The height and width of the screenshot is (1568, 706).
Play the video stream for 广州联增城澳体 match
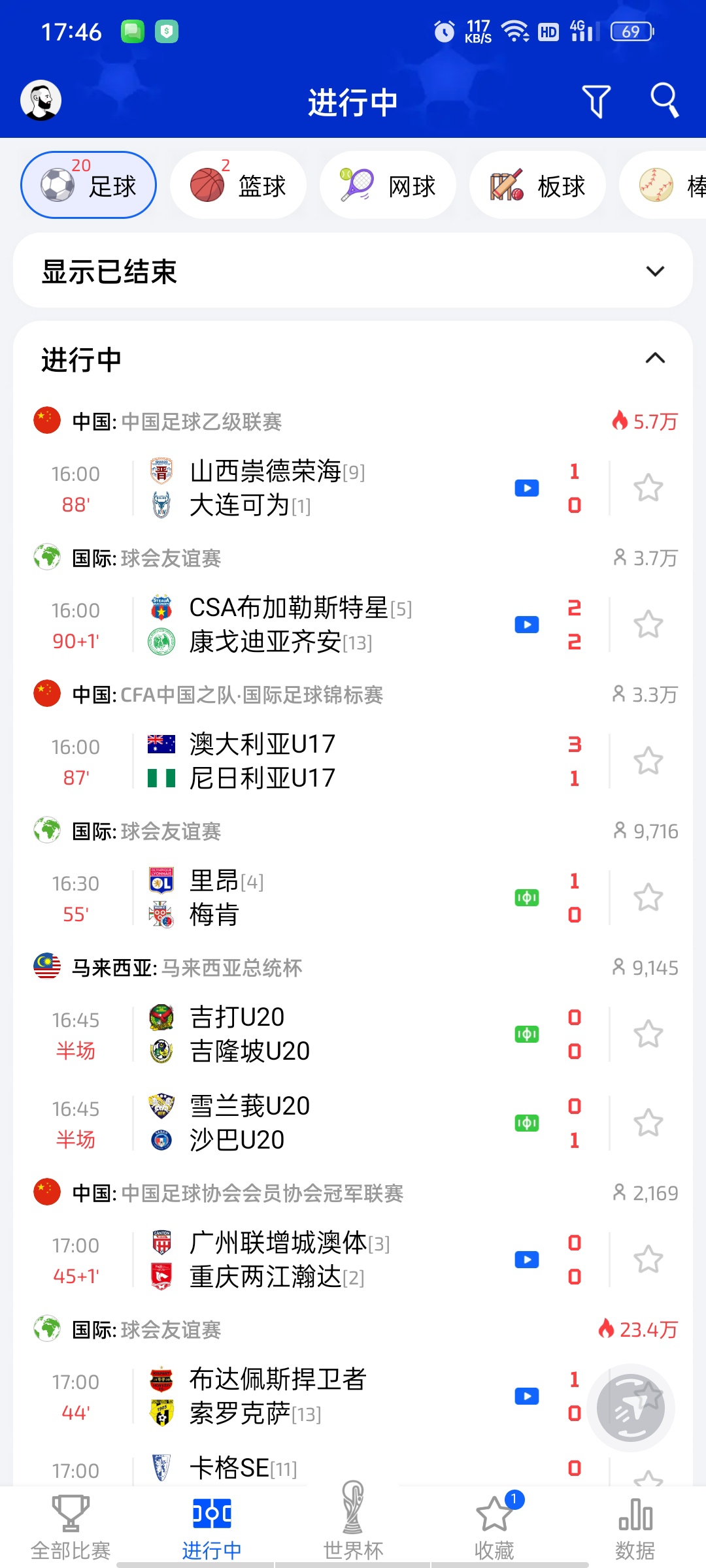pos(527,1260)
